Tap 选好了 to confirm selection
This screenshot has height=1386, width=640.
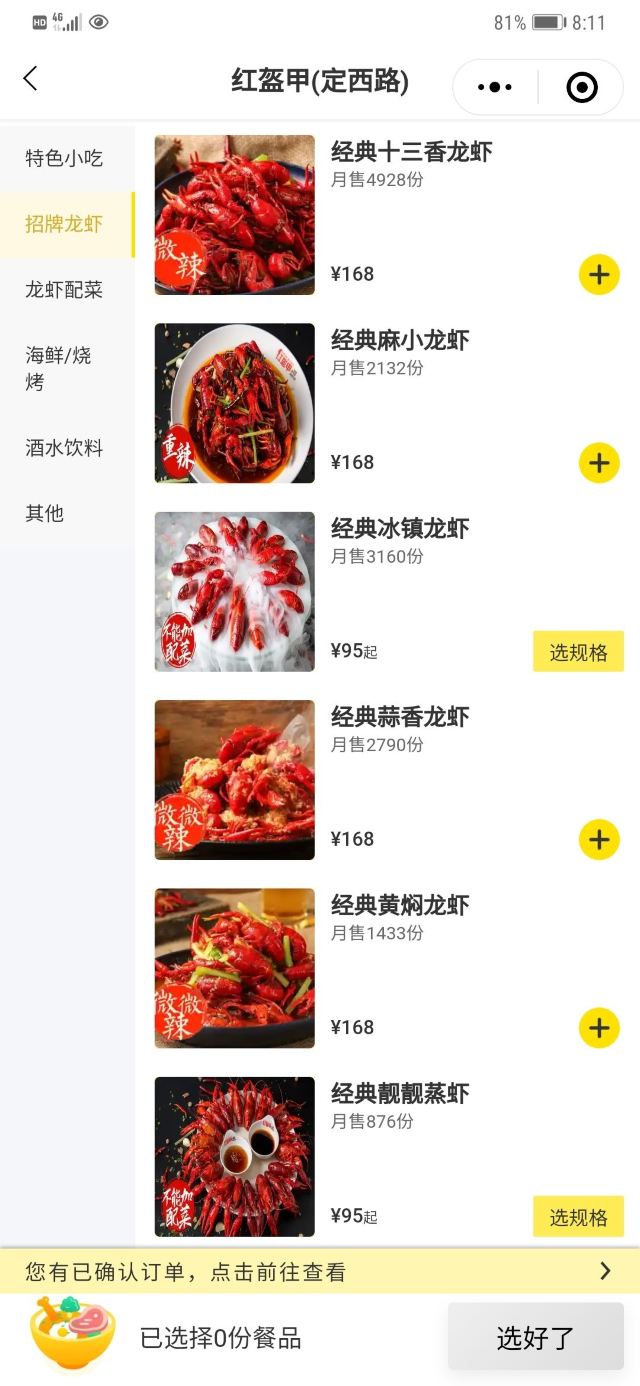tap(535, 1337)
